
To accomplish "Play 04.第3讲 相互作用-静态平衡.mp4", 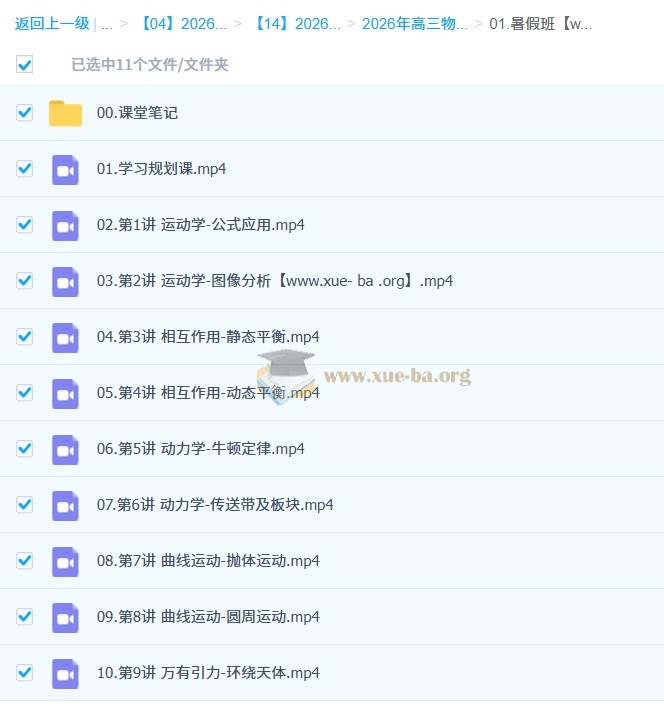I will coord(208,337).
